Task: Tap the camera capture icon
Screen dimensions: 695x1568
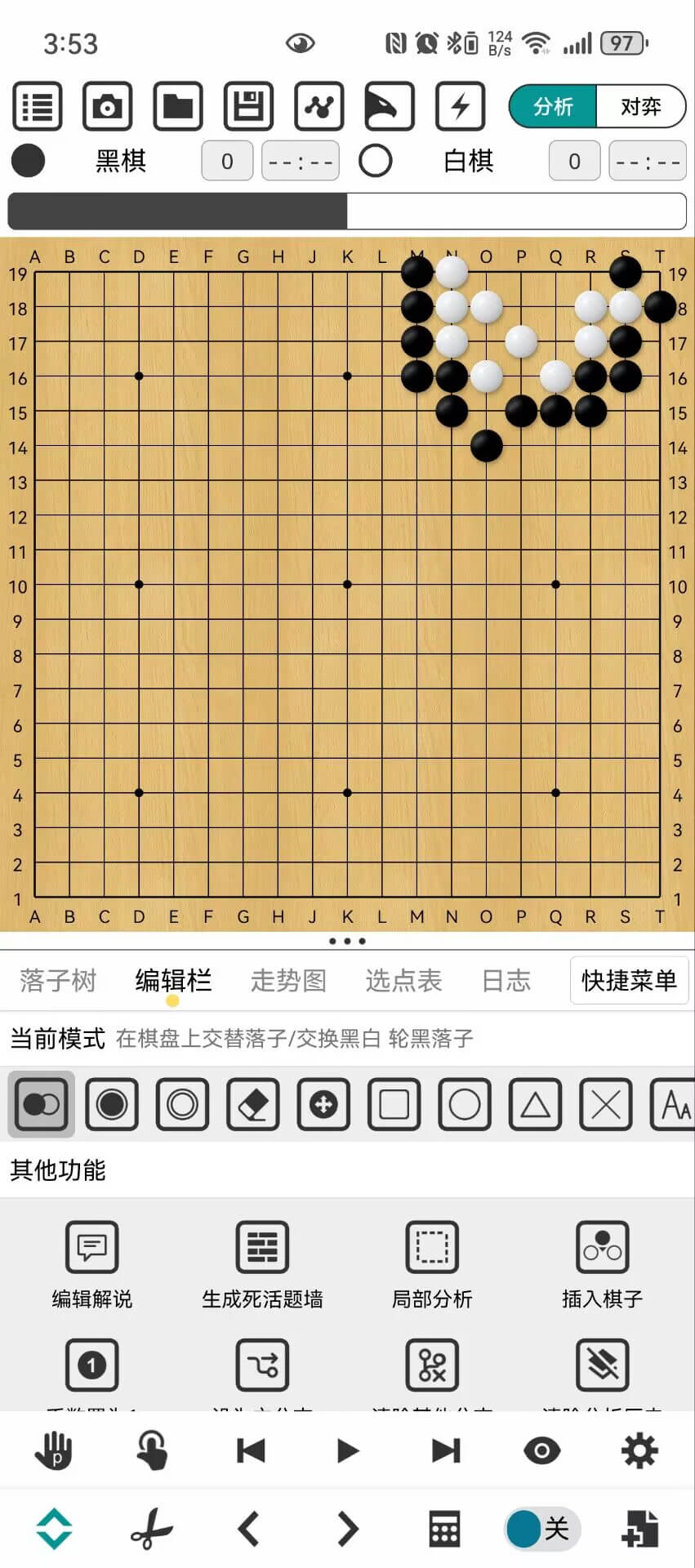Action: [107, 106]
